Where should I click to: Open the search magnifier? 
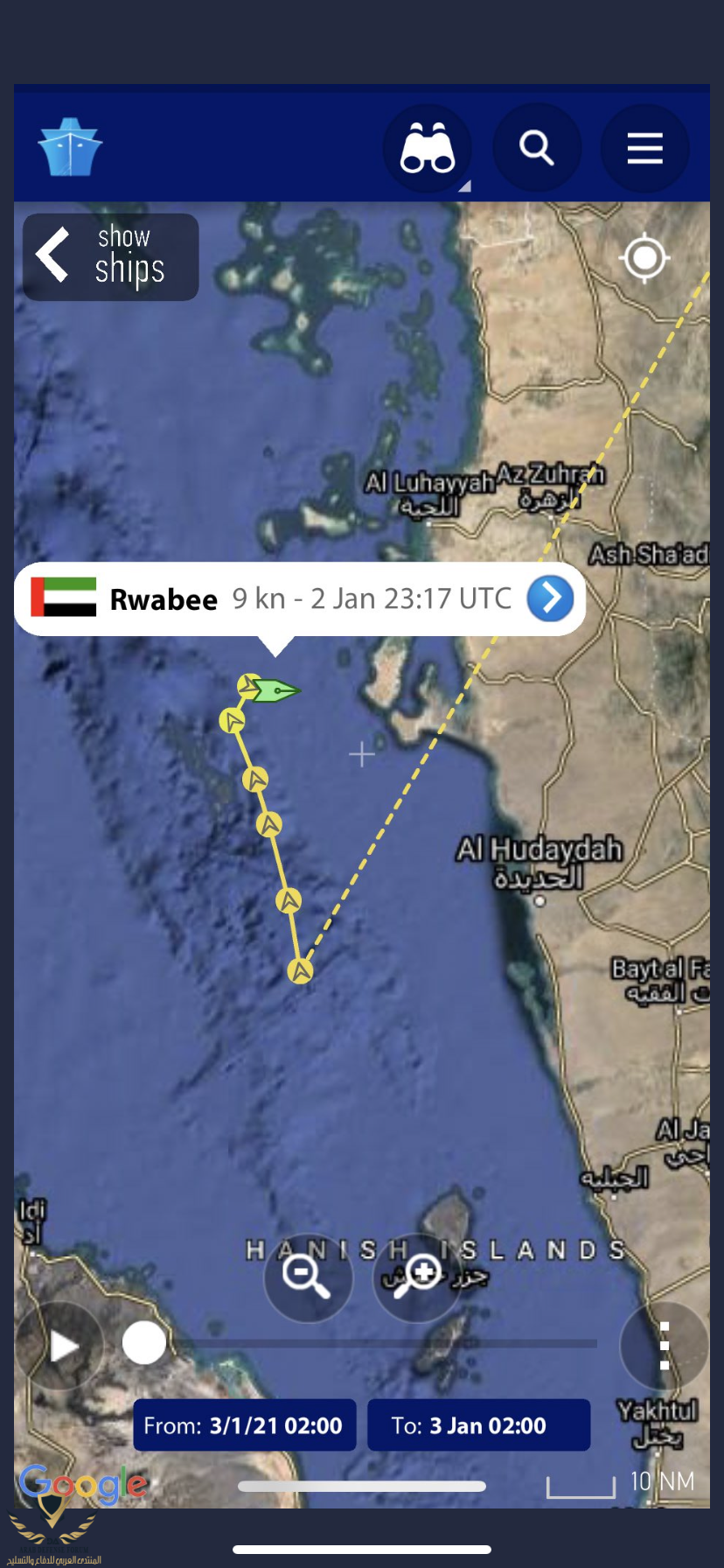click(x=537, y=149)
